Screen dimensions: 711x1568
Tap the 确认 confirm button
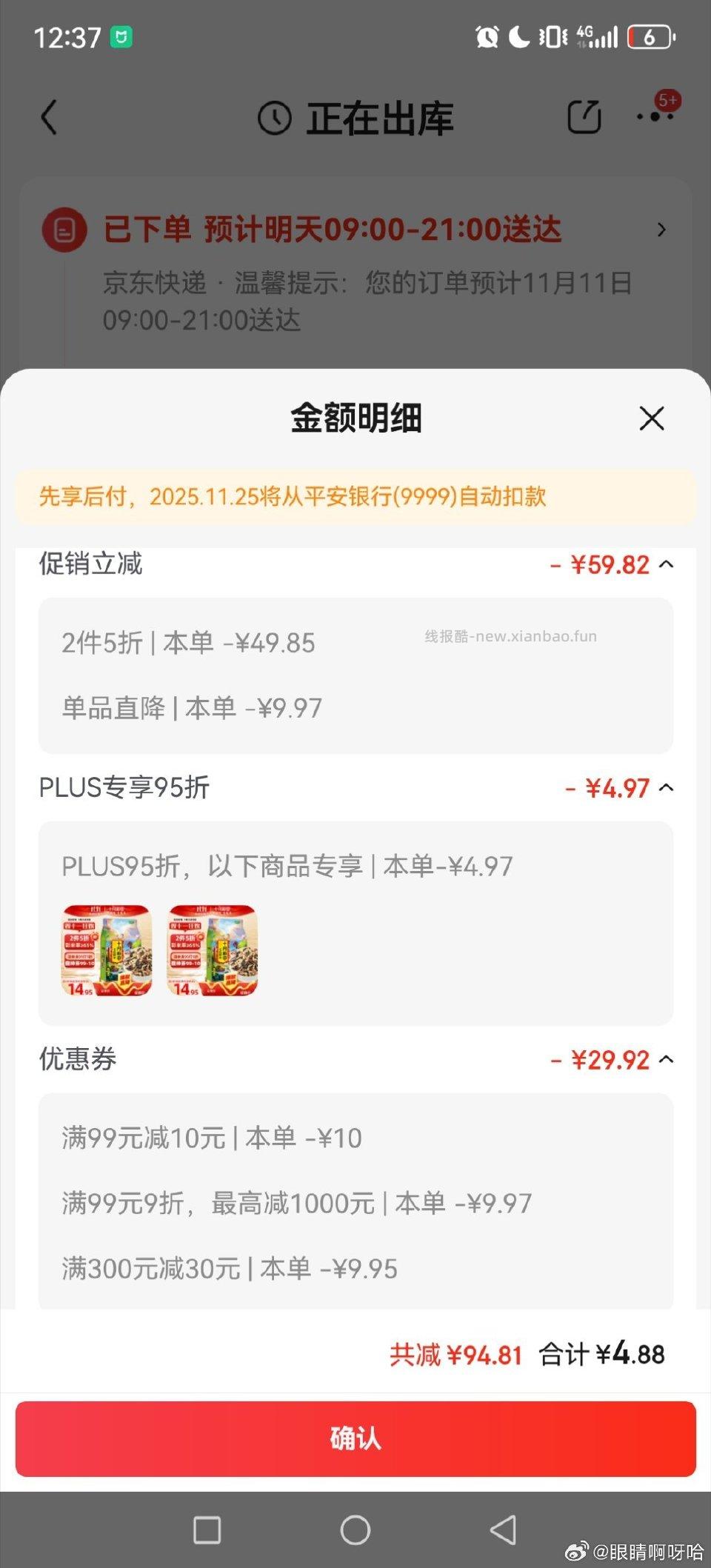click(355, 1438)
